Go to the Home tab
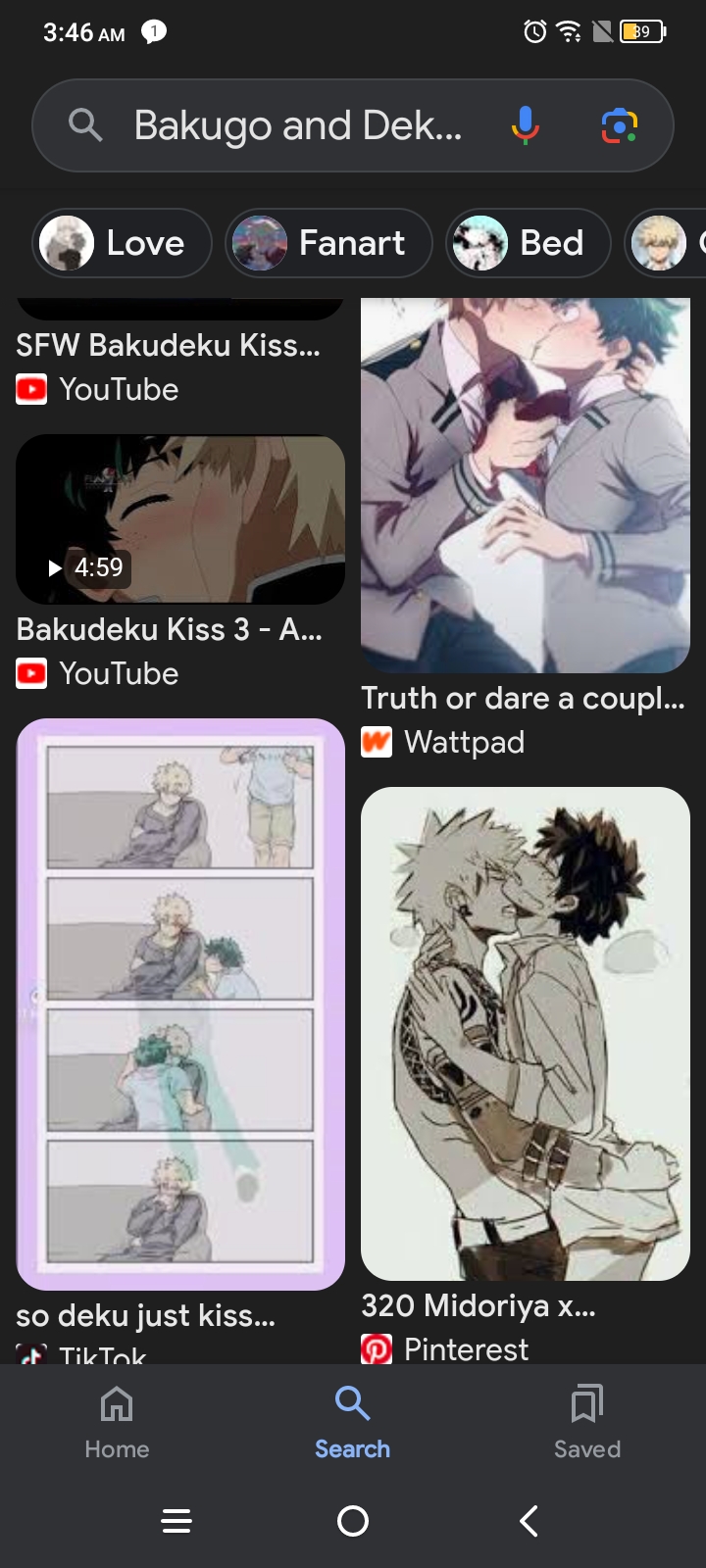Screen dimensions: 706x1568 click(x=117, y=1421)
